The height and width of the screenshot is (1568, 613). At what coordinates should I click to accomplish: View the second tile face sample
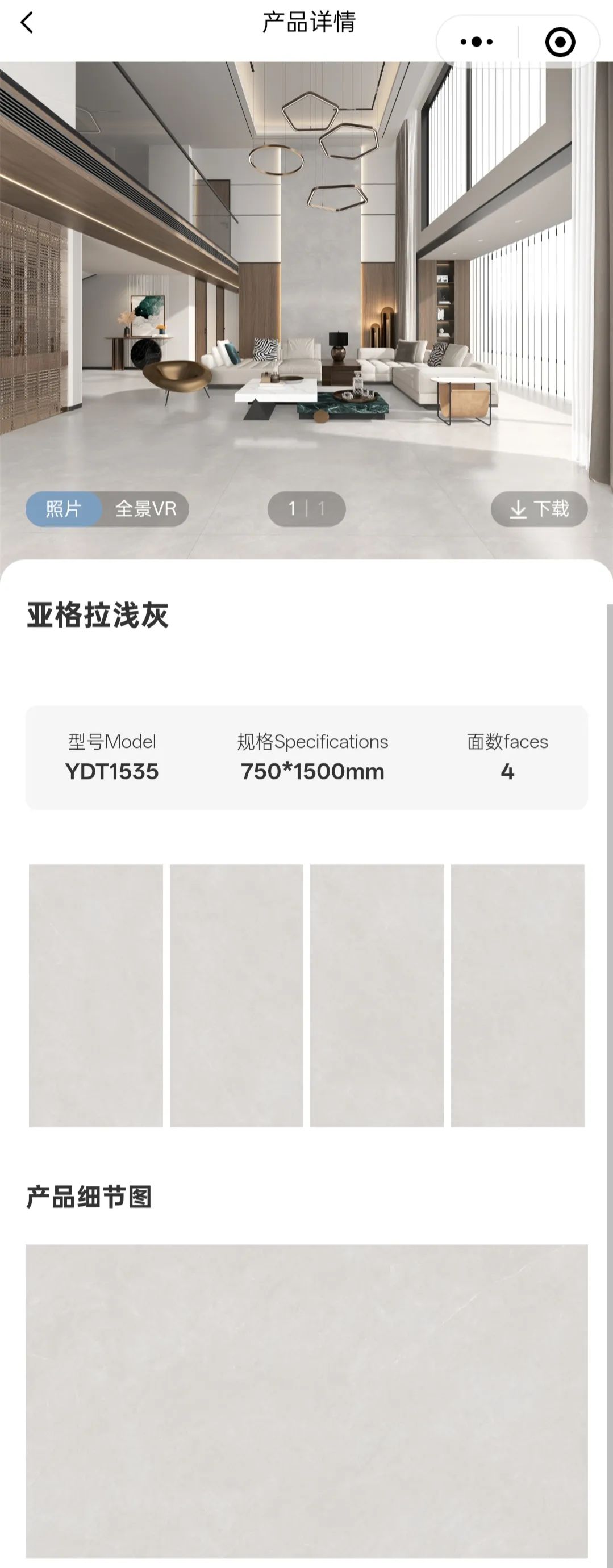coord(236,995)
